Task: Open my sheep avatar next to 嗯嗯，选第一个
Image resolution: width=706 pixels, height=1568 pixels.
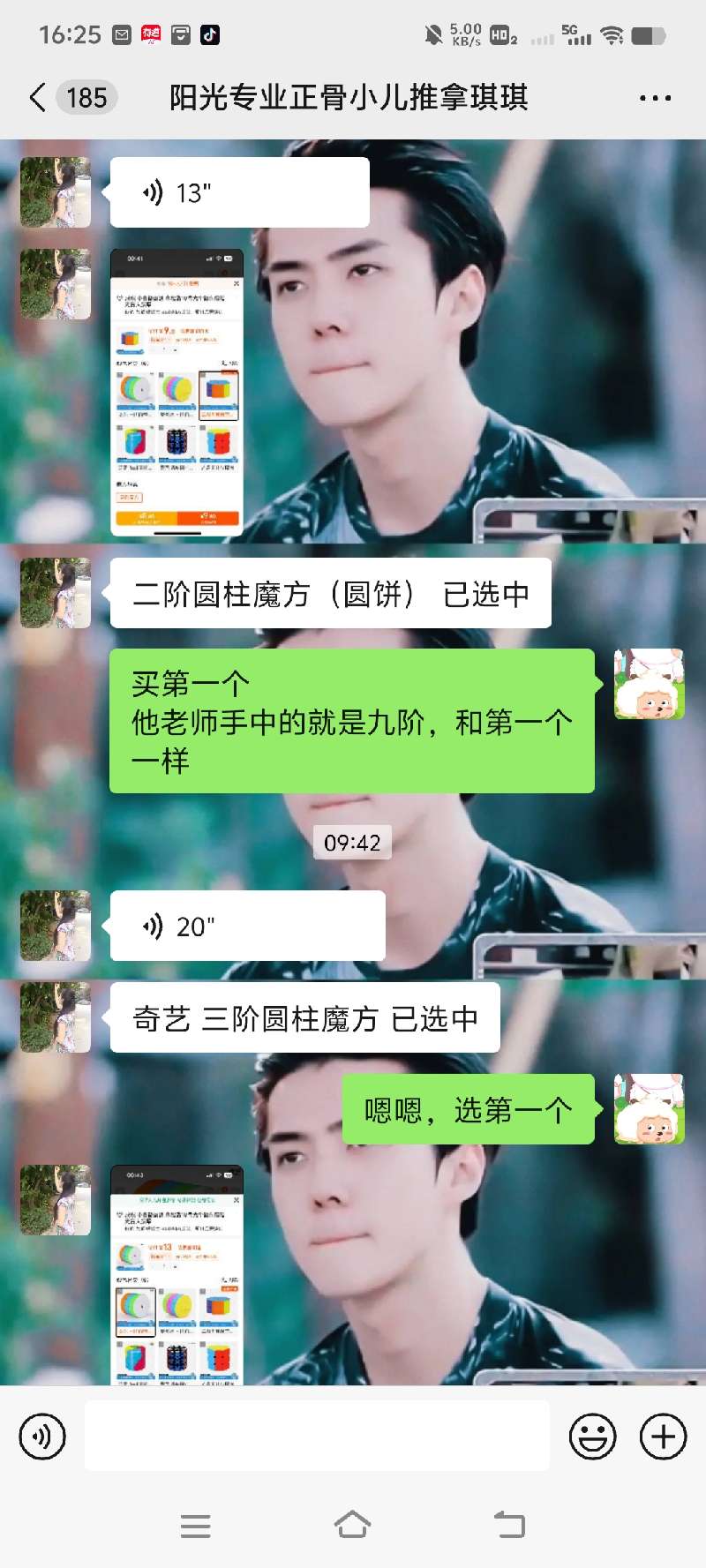Action: 649,1109
